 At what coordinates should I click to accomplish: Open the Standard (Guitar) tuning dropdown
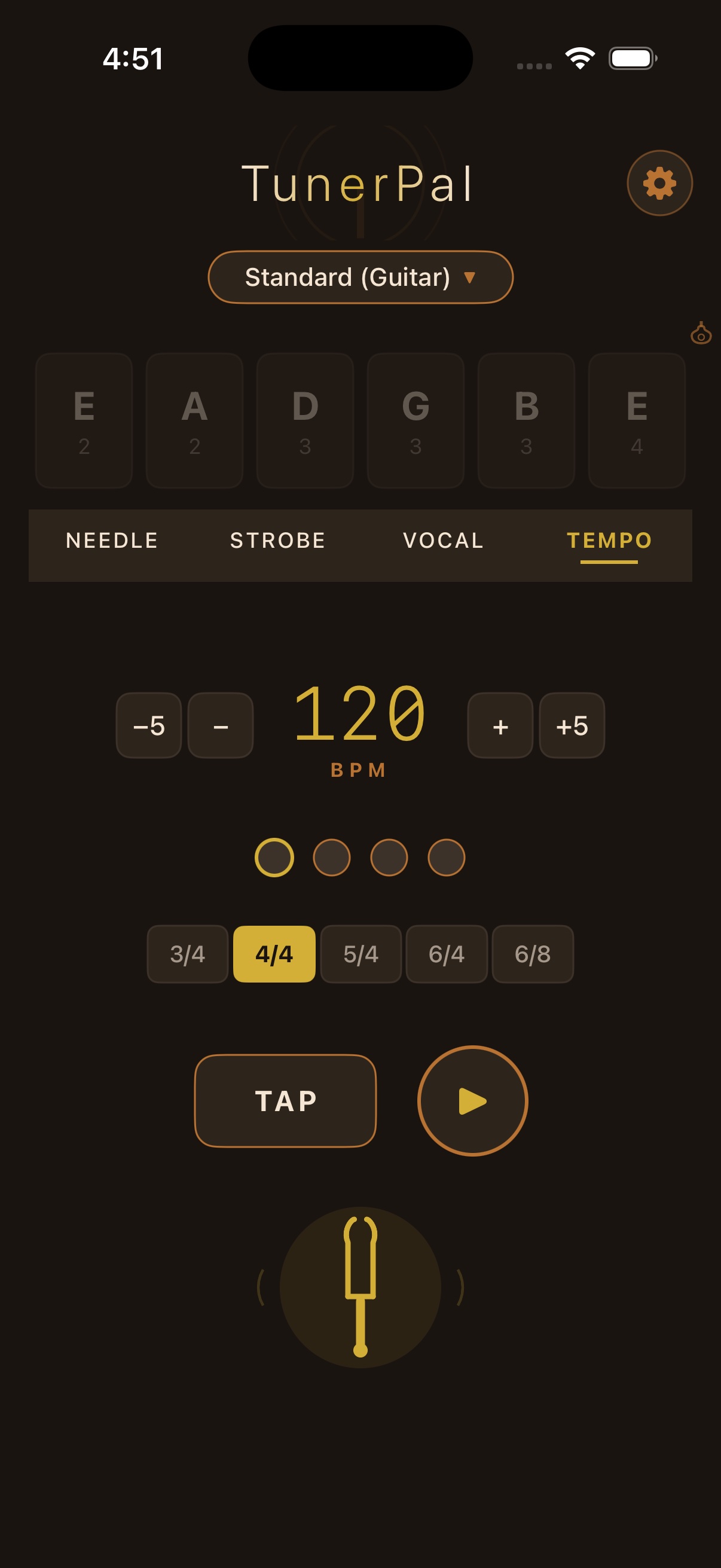point(360,277)
